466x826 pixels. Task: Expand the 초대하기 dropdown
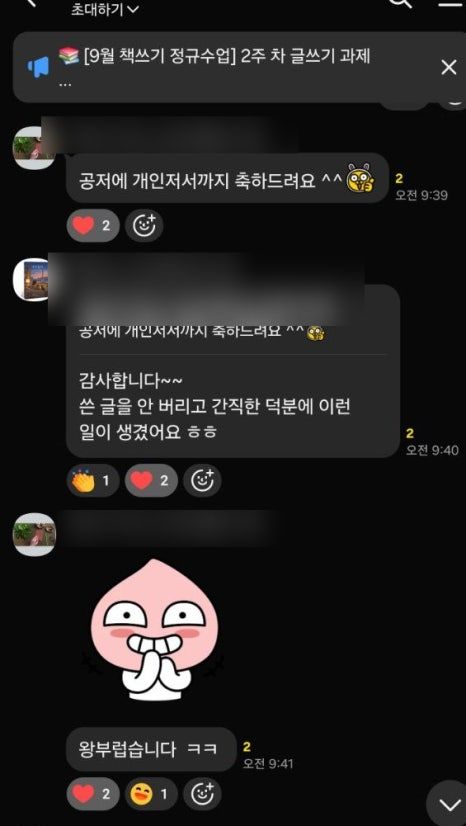tap(105, 9)
